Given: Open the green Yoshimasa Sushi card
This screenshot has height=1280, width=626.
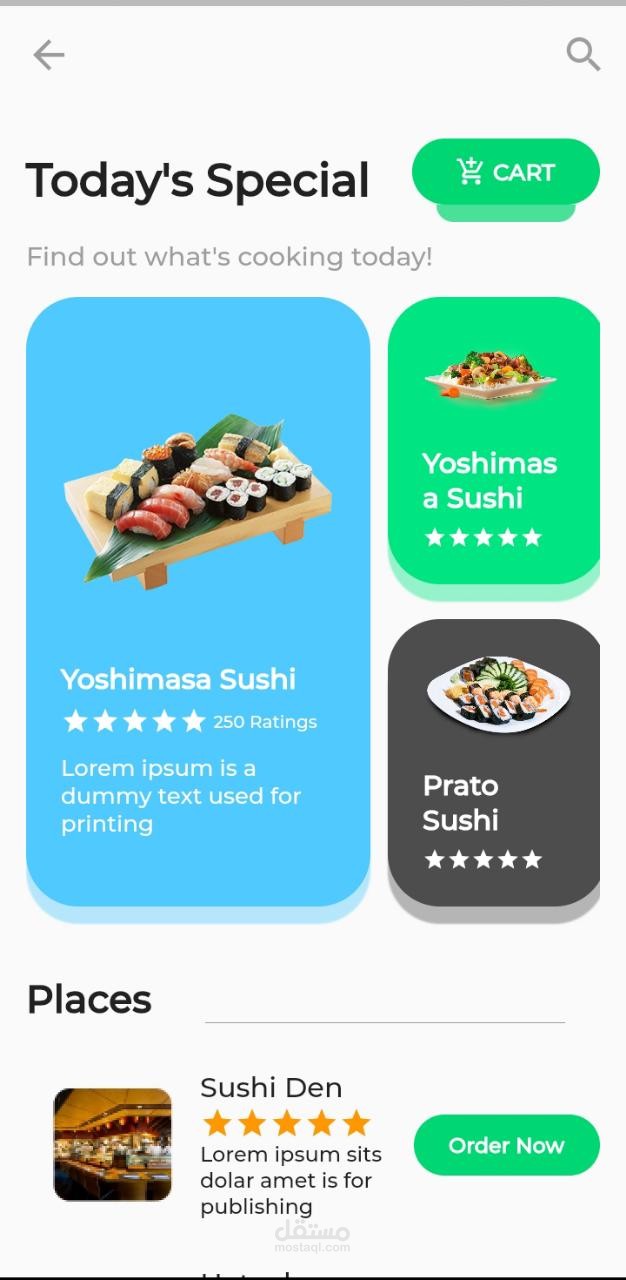Looking at the screenshot, I should [x=493, y=440].
